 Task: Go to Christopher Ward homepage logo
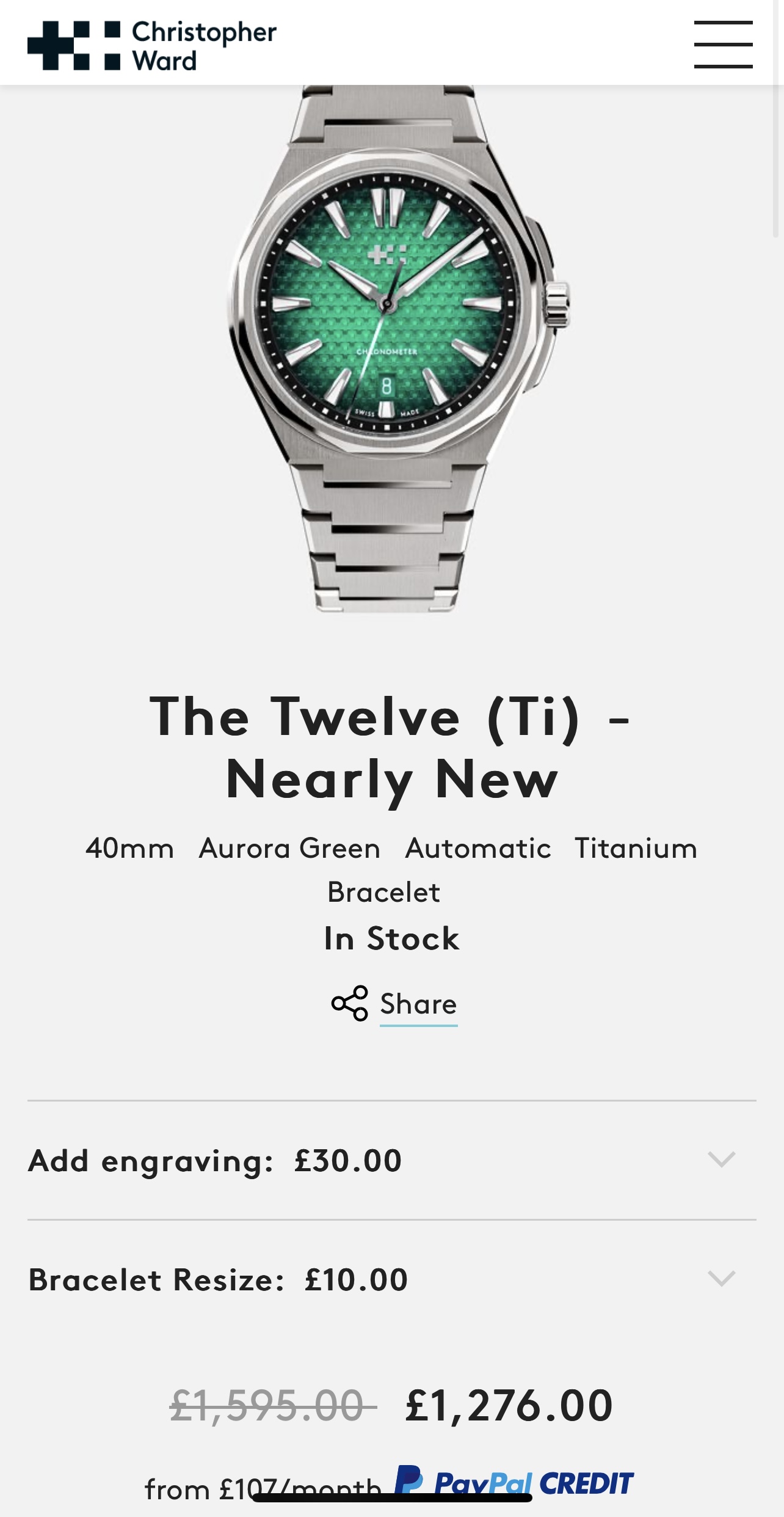[x=152, y=46]
